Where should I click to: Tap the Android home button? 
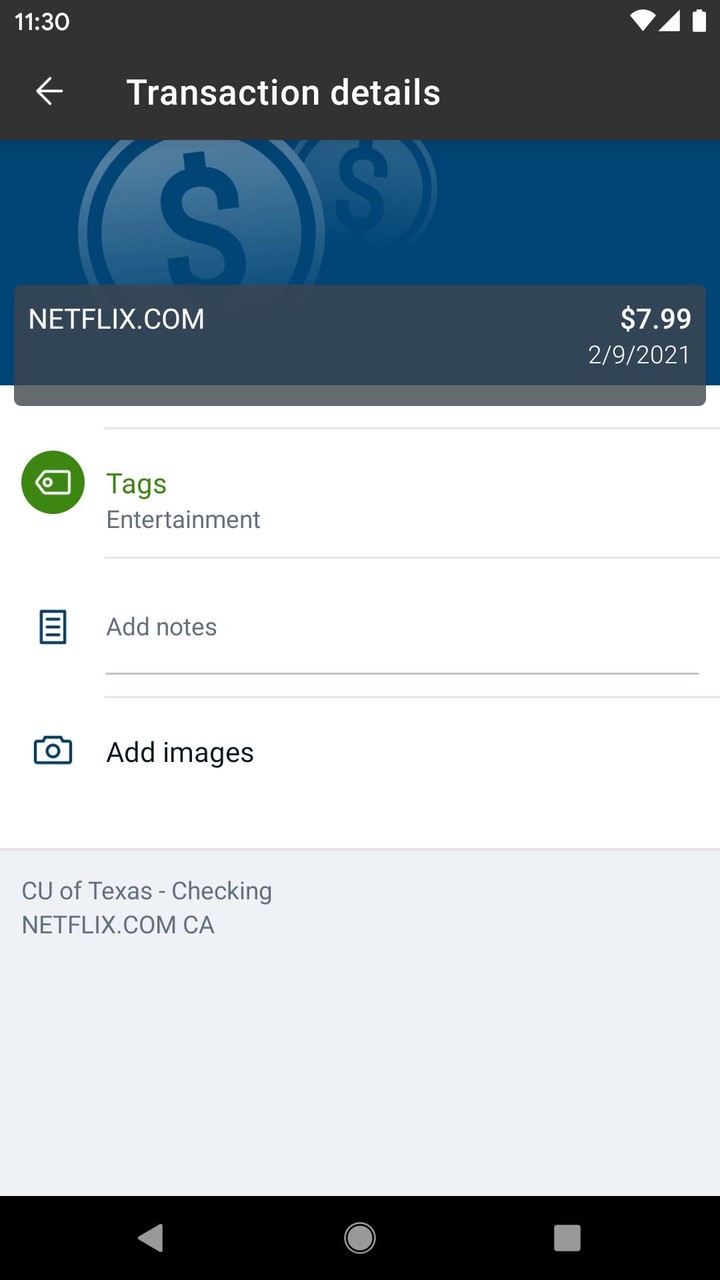point(359,1237)
